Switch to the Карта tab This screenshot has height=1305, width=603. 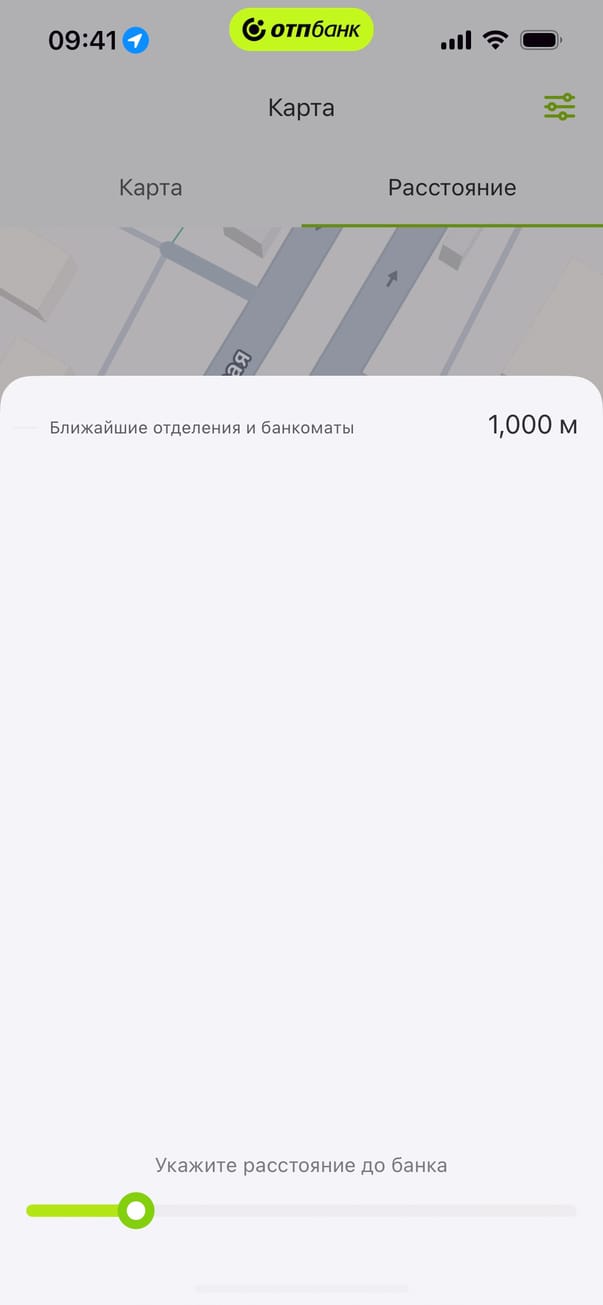151,188
